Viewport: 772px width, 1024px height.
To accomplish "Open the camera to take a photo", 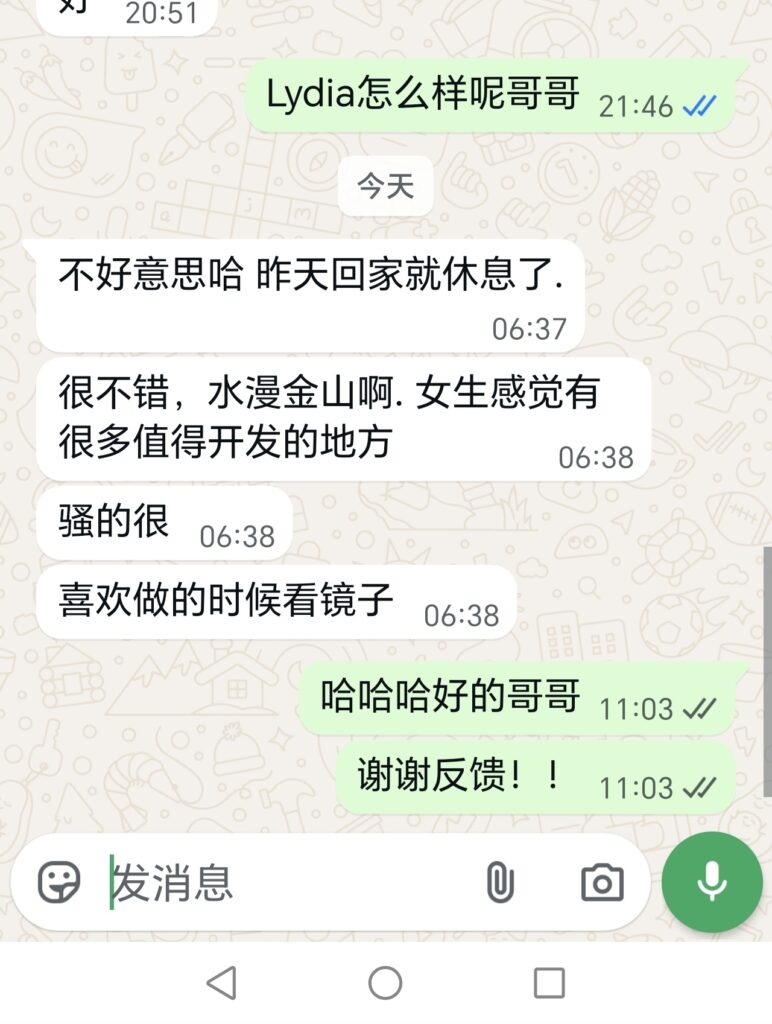I will (x=602, y=883).
